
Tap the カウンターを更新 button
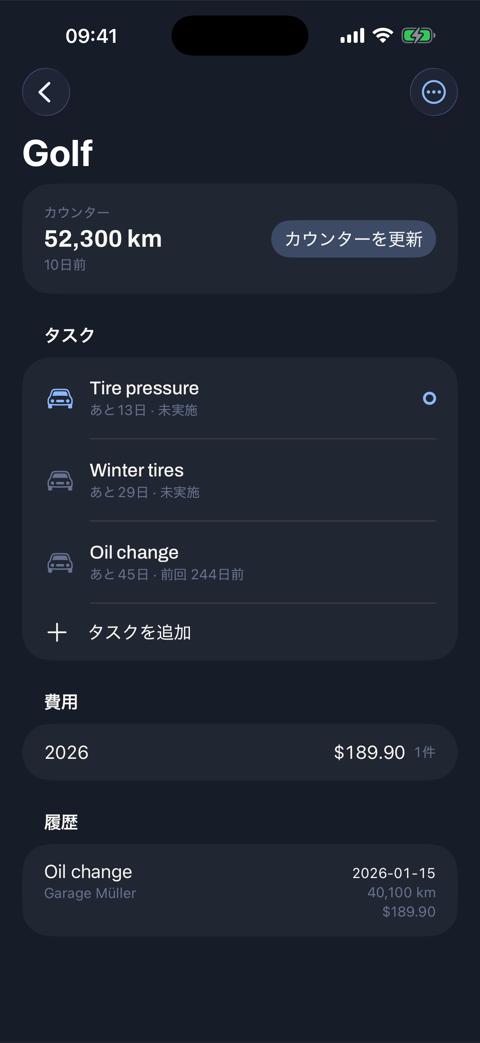tap(353, 239)
